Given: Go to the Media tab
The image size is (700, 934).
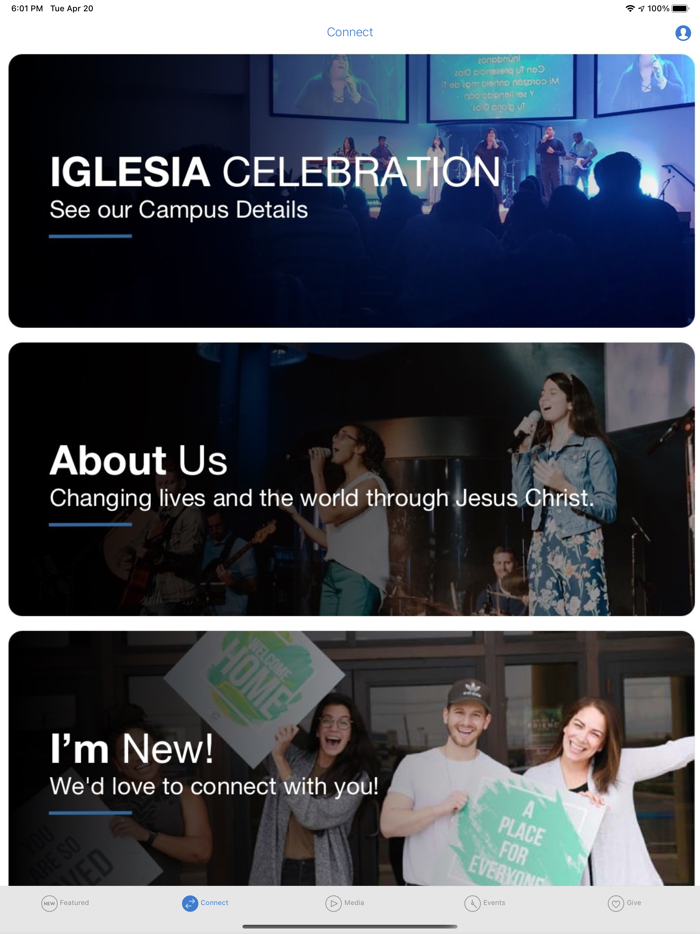Looking at the screenshot, I should [345, 903].
